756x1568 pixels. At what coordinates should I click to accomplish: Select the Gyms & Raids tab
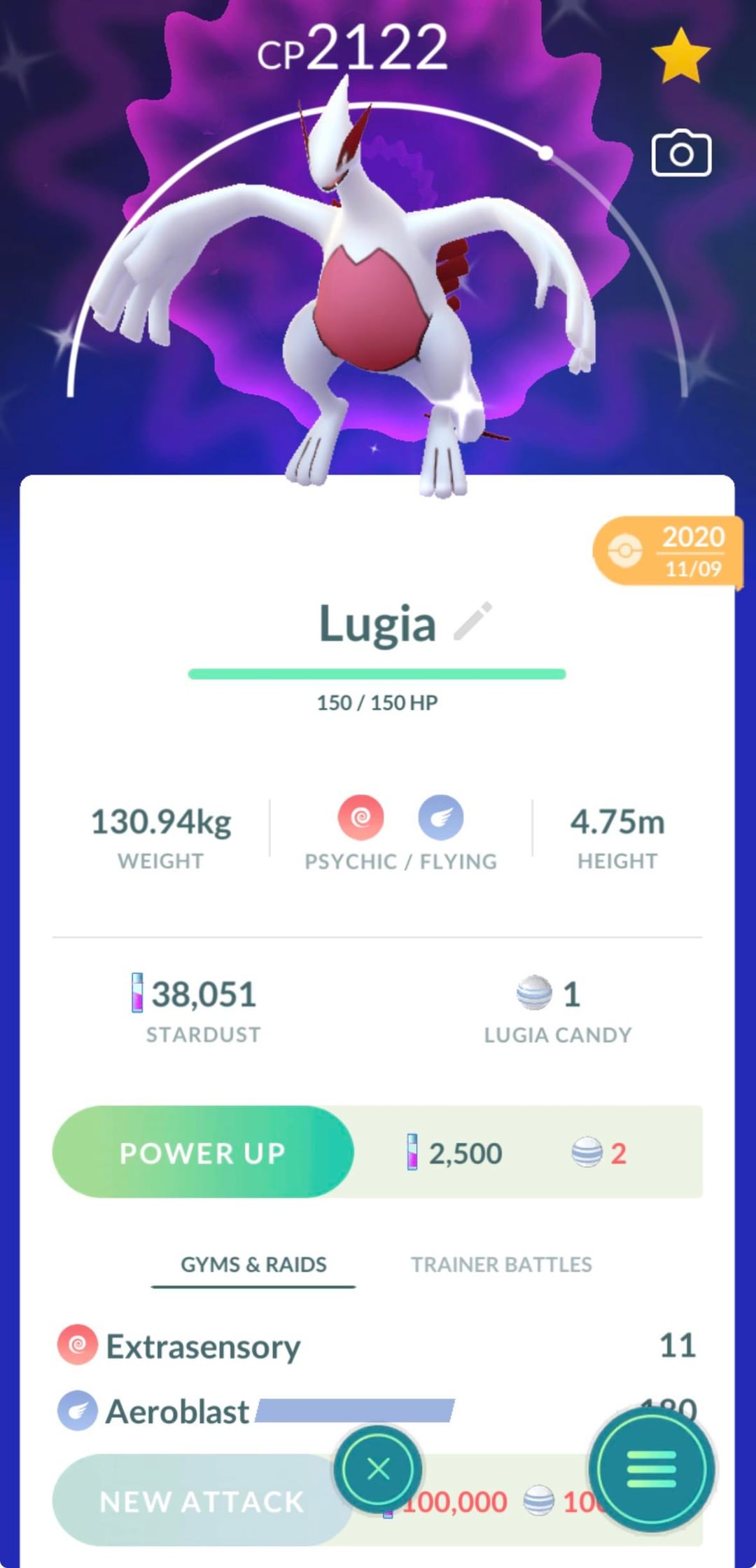(253, 1264)
